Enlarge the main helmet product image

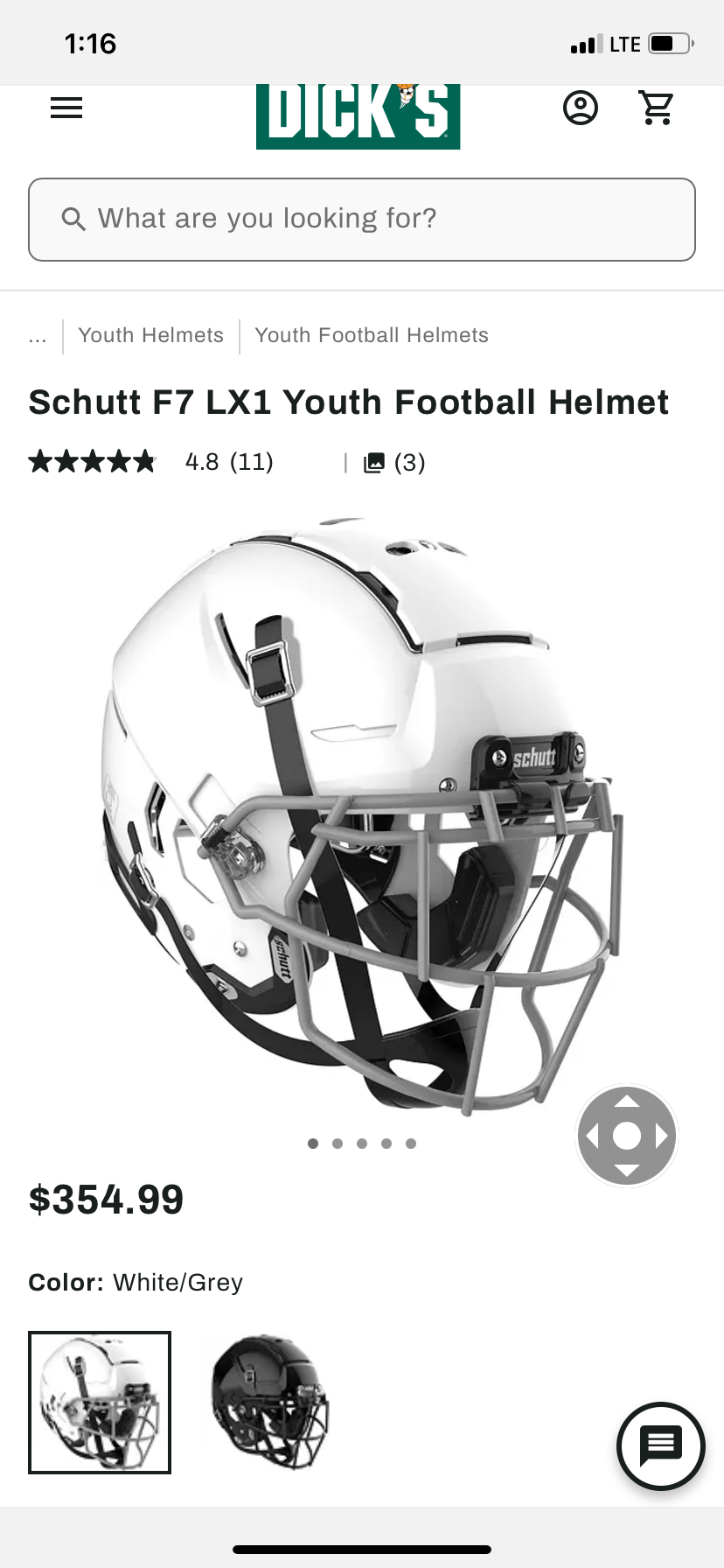click(x=362, y=814)
